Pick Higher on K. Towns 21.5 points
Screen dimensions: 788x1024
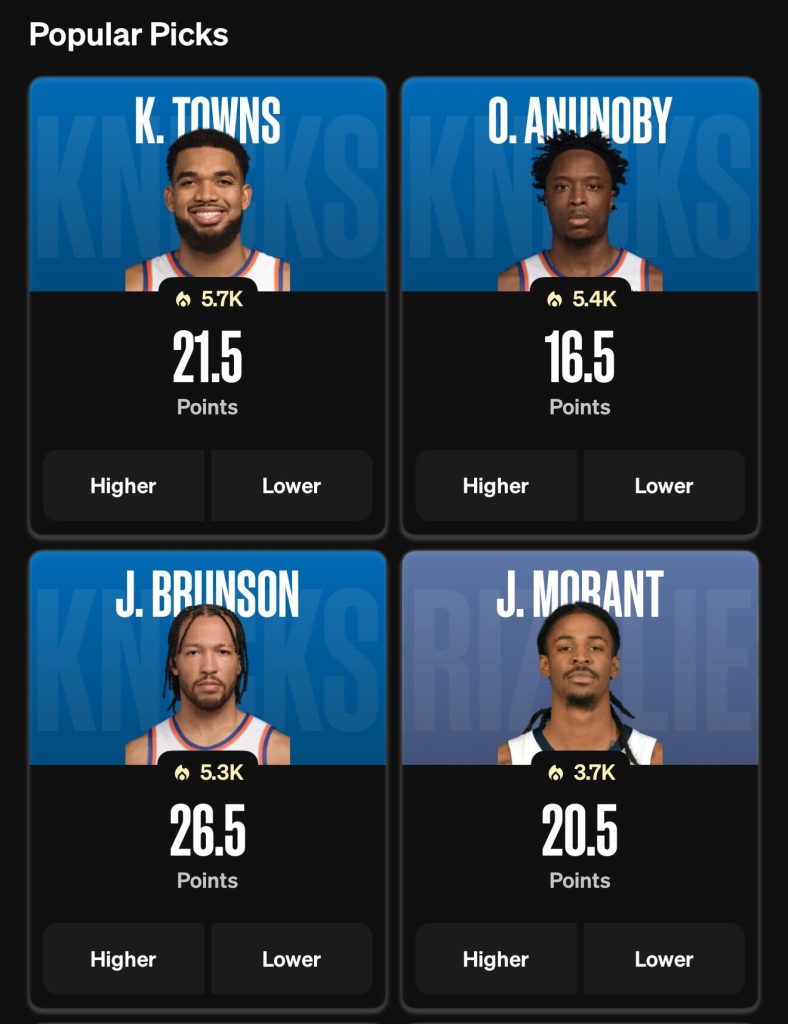pyautogui.click(x=123, y=486)
